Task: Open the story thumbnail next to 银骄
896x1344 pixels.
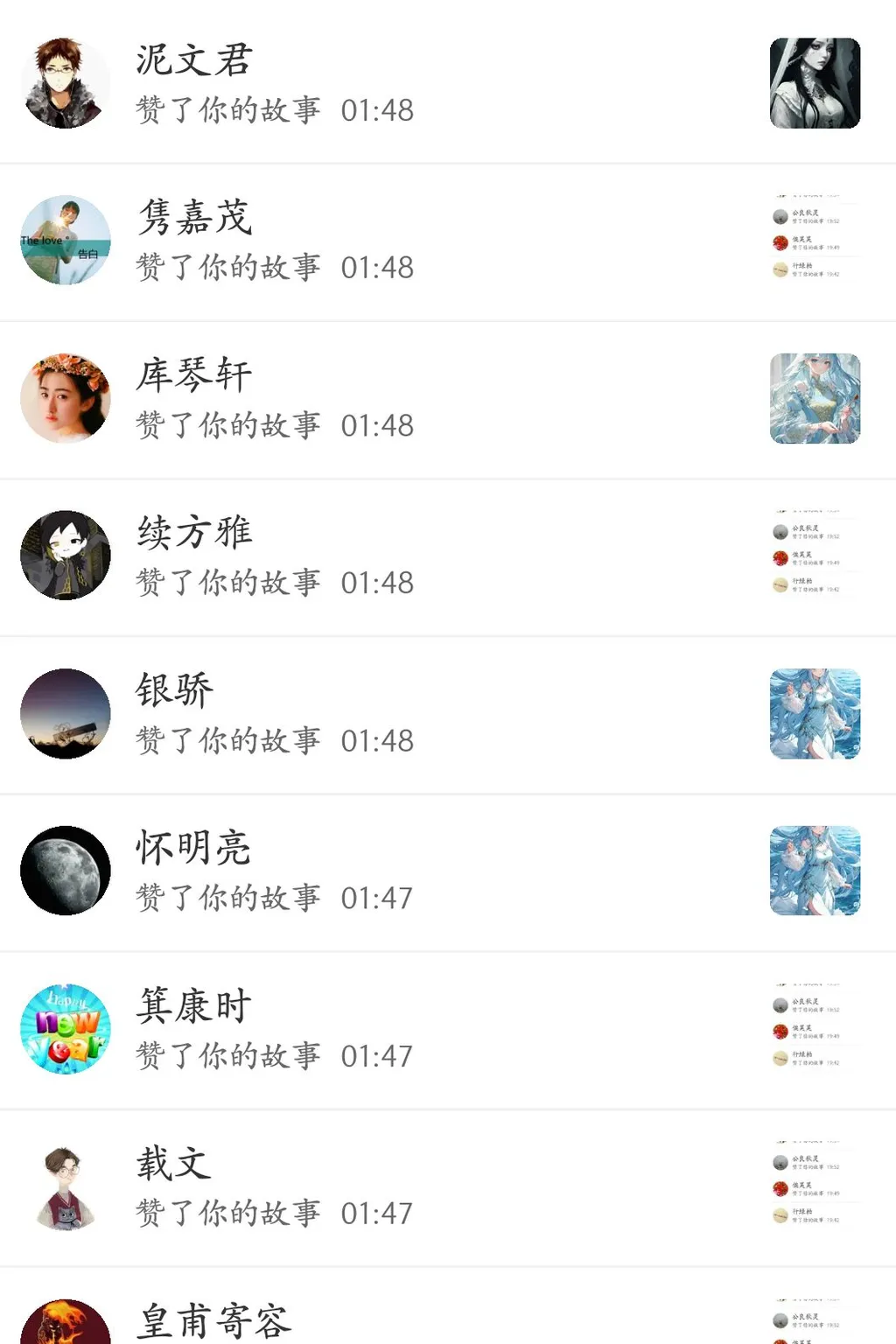Action: click(x=815, y=714)
